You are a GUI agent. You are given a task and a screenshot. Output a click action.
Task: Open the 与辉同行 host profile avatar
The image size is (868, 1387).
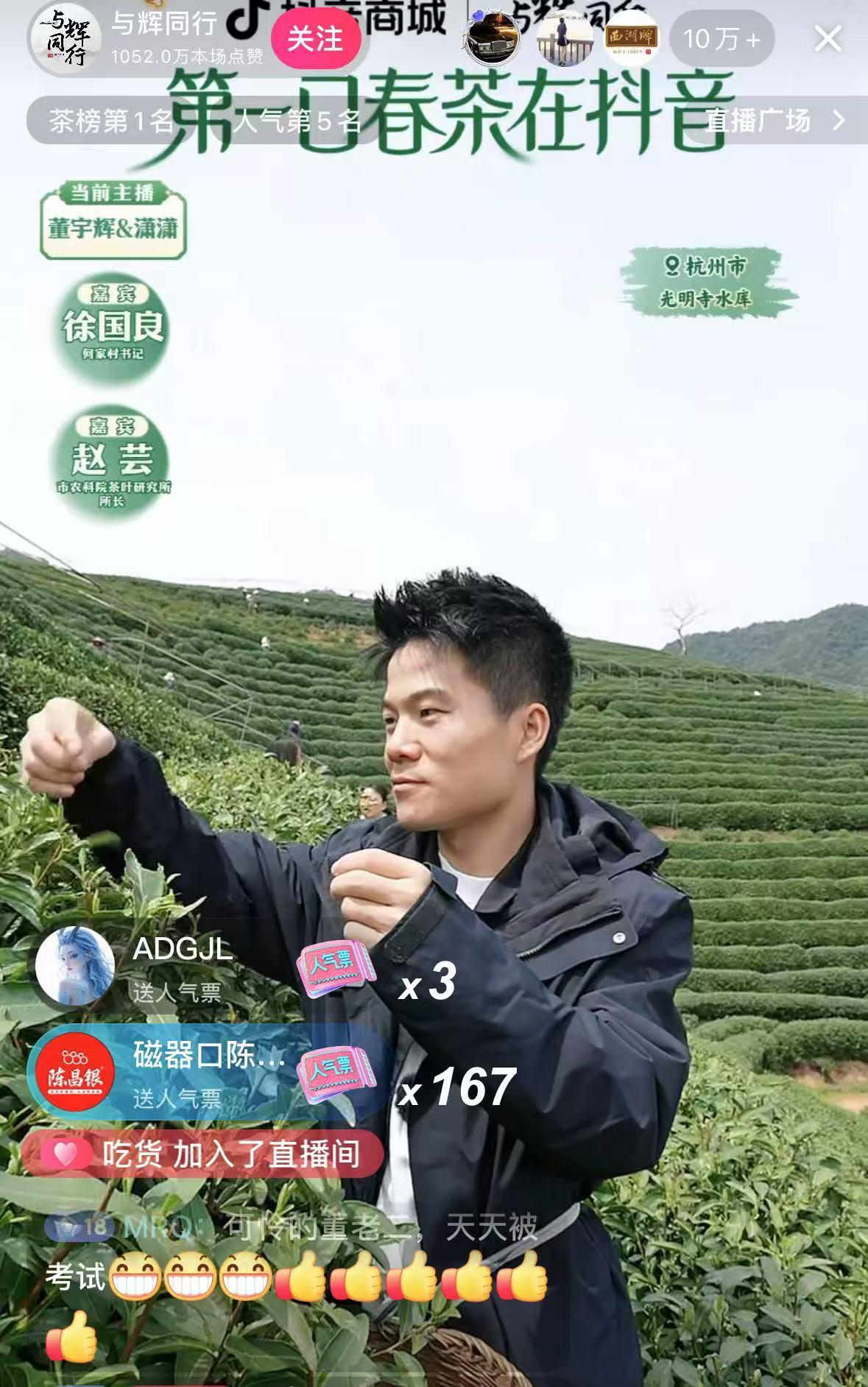pos(66,39)
